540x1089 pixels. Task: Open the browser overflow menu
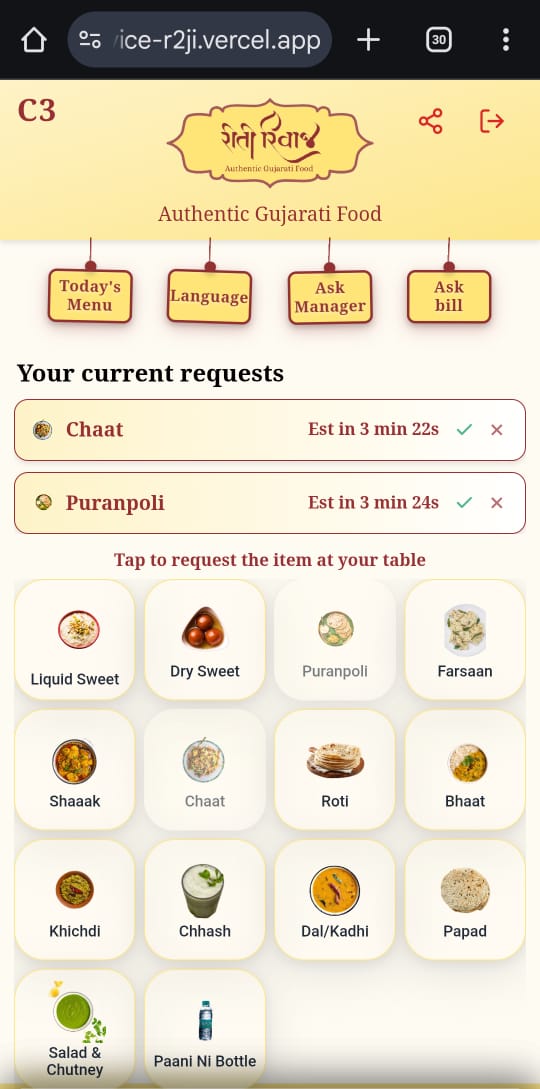click(505, 40)
